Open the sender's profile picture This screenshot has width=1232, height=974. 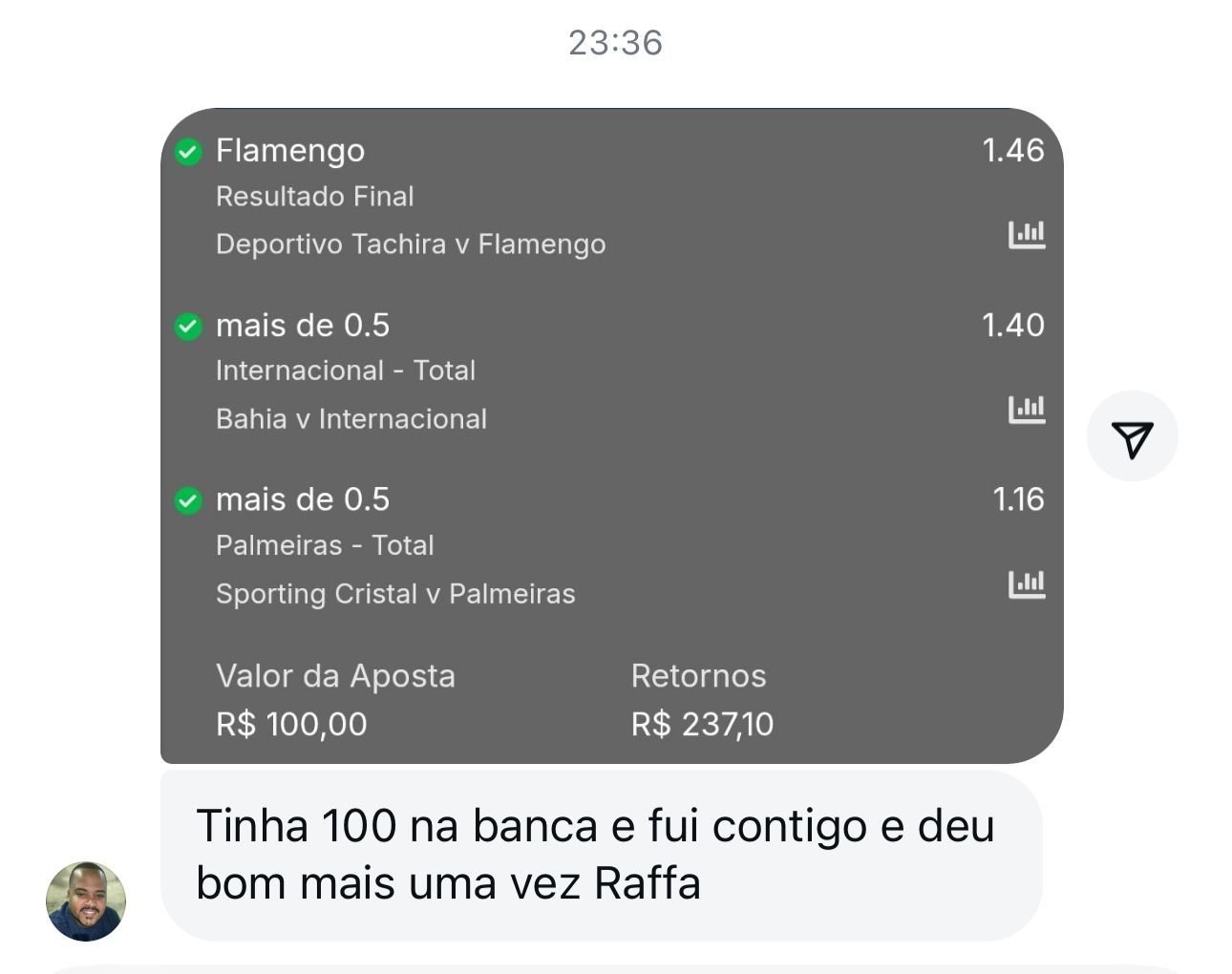(x=86, y=900)
